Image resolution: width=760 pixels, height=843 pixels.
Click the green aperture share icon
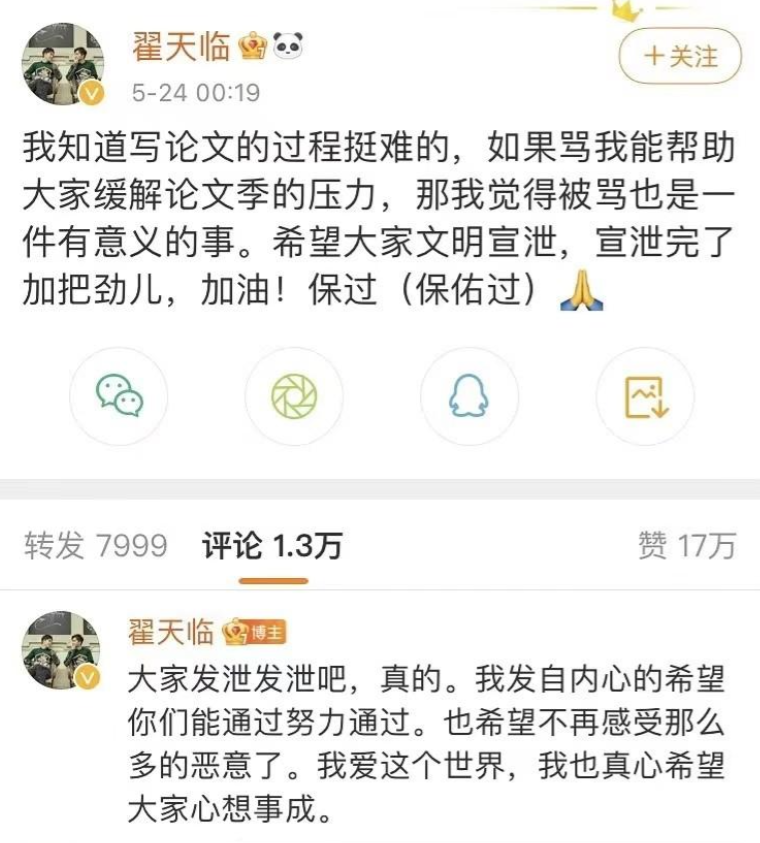tap(294, 396)
